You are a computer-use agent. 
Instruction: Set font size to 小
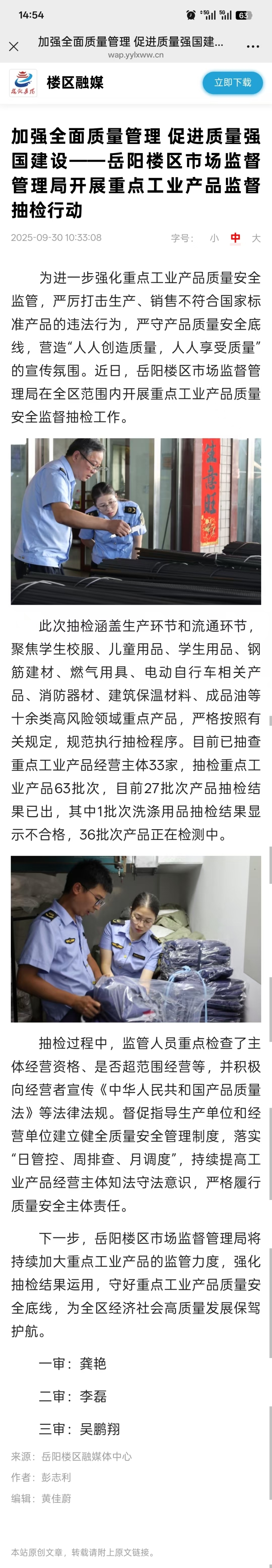point(214,238)
